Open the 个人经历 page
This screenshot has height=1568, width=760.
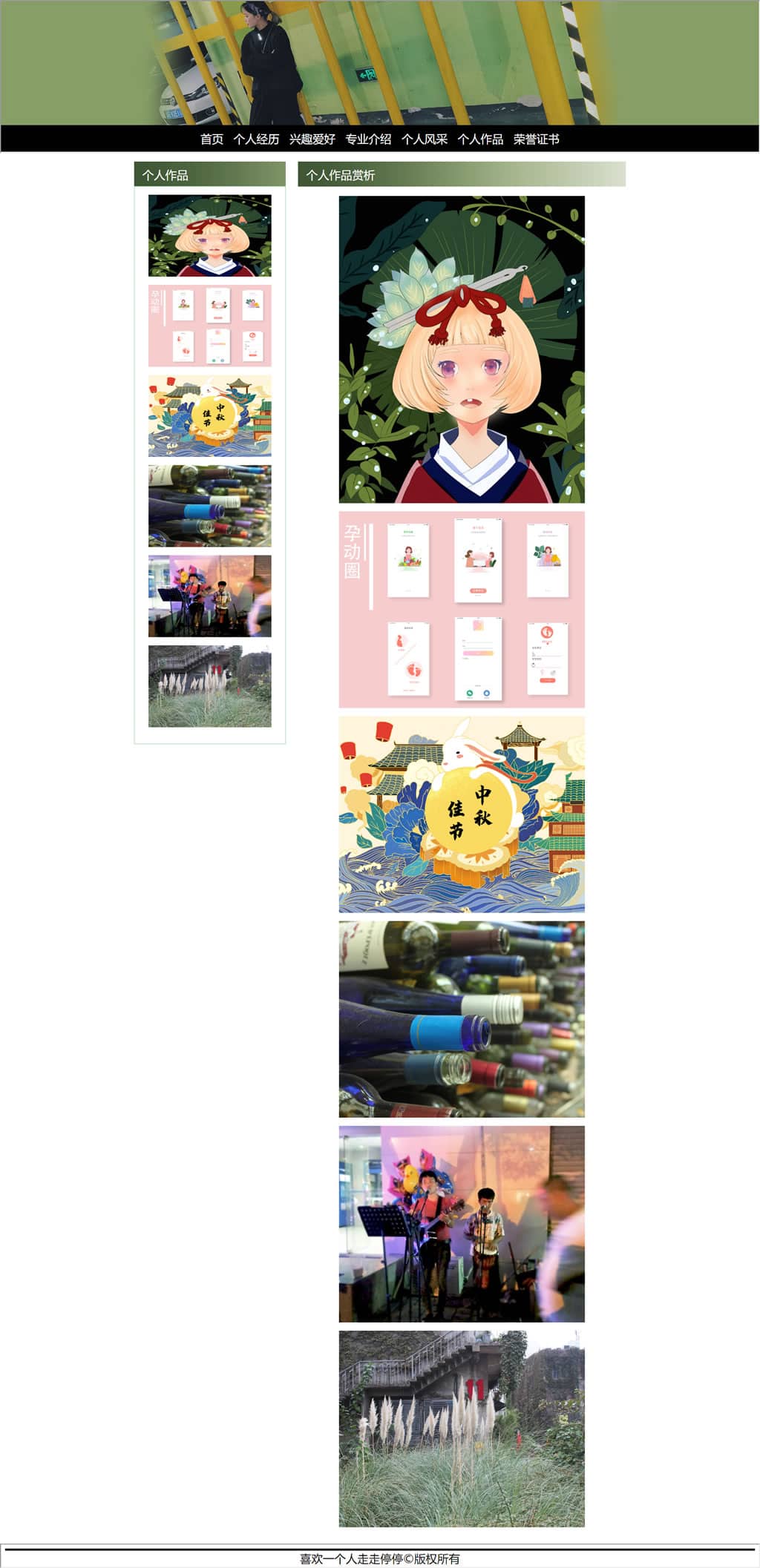point(256,139)
